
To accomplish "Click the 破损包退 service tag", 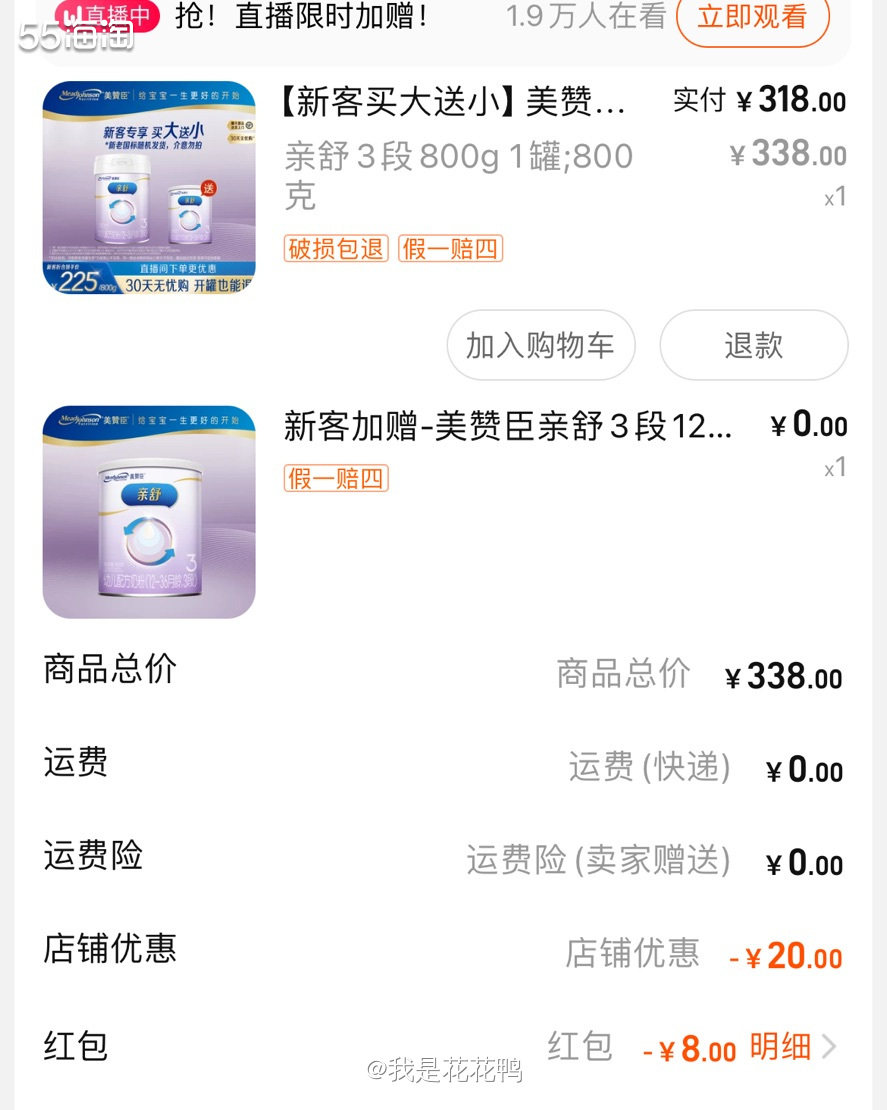I will (336, 248).
